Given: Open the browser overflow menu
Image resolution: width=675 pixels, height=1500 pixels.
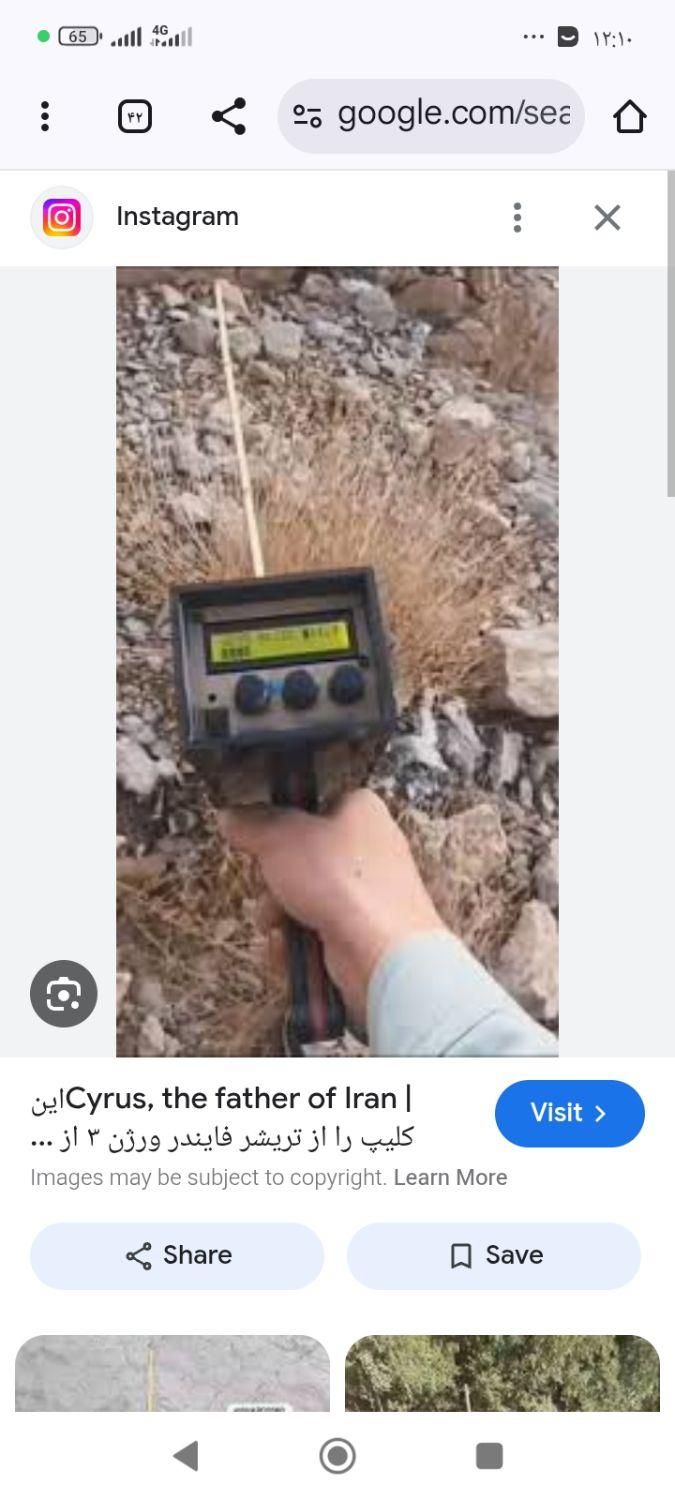Looking at the screenshot, I should point(45,117).
